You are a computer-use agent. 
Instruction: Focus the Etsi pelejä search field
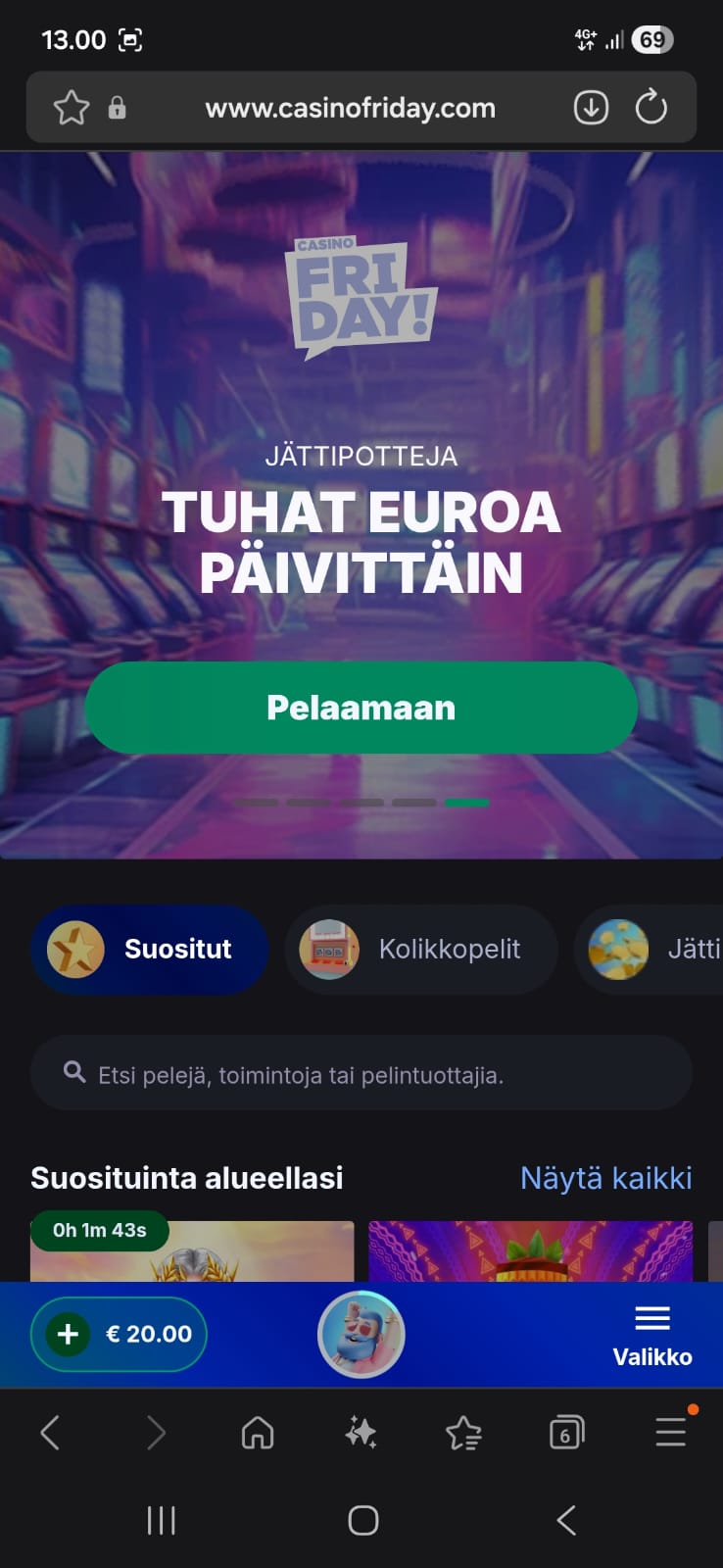(361, 1075)
